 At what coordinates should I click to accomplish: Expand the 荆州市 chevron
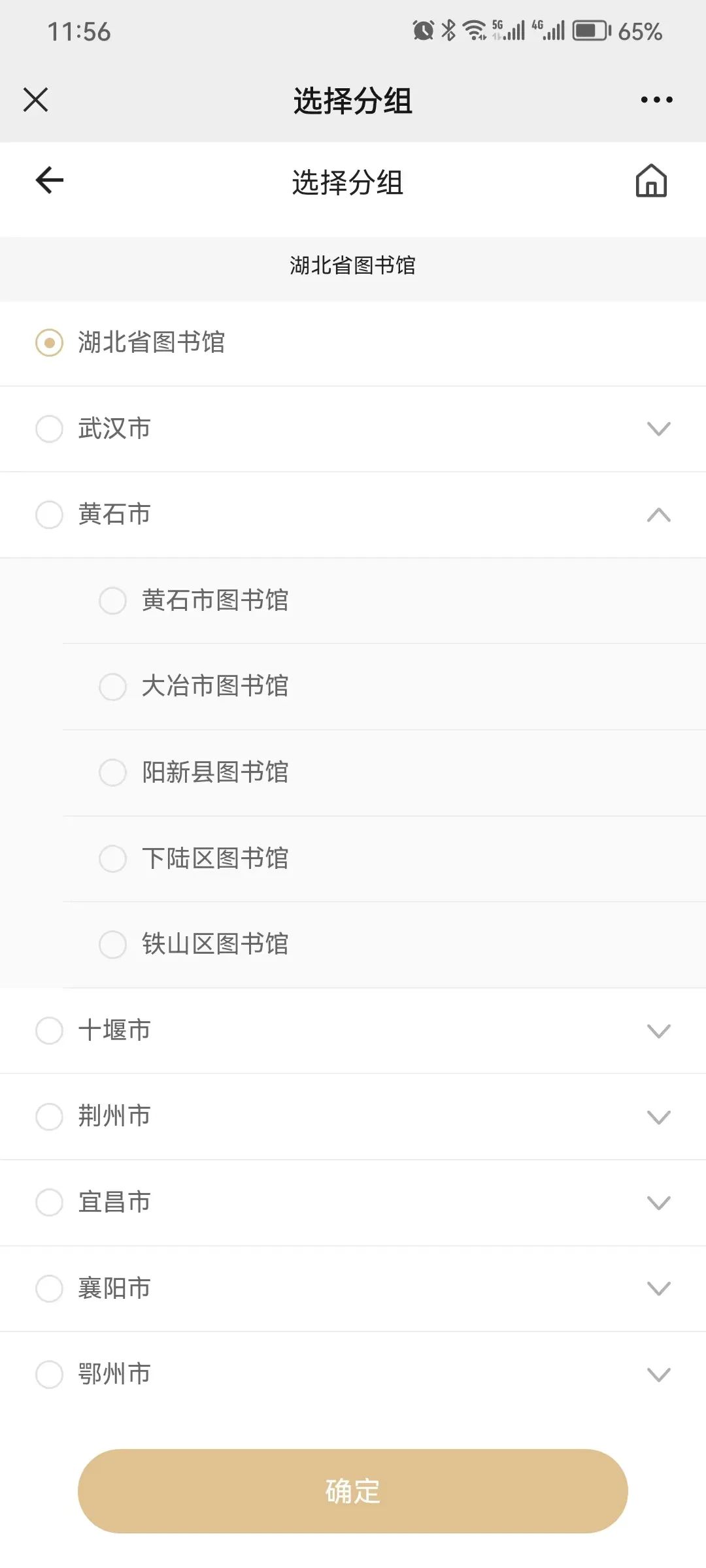pos(658,1117)
